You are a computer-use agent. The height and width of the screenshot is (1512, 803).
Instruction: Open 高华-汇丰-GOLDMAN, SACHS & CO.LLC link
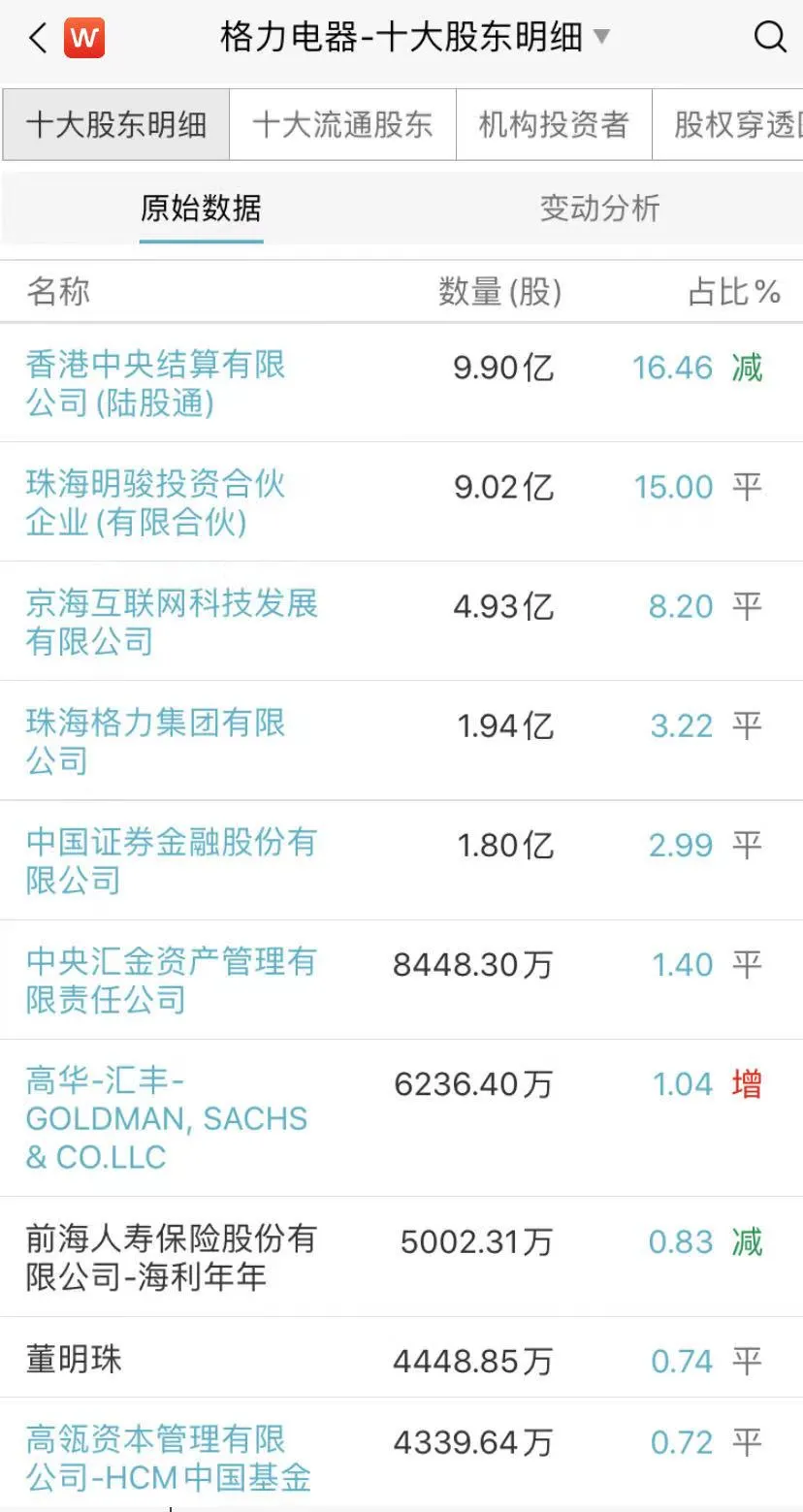tap(166, 1118)
